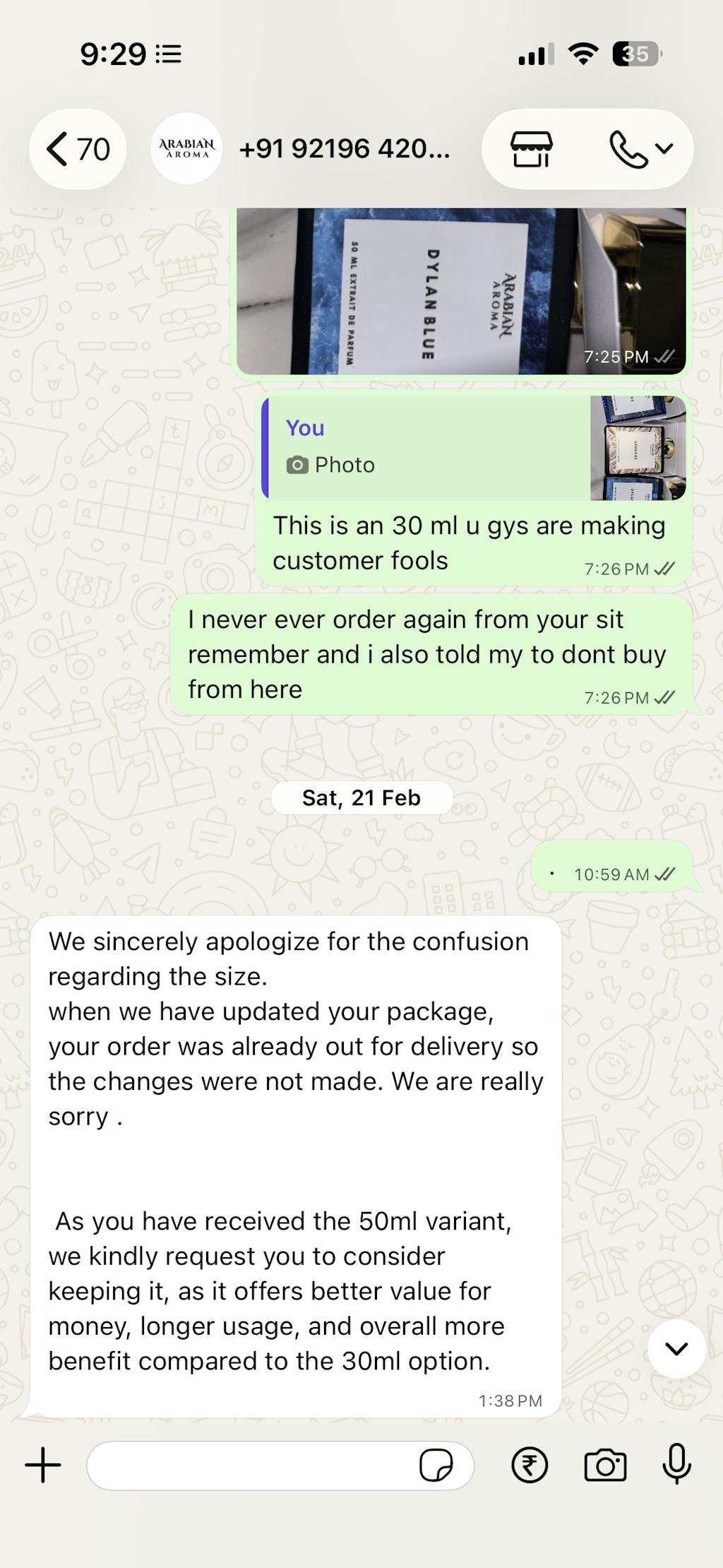Open the camera to take a photo
Viewport: 723px width, 1568px height.
tap(605, 1465)
